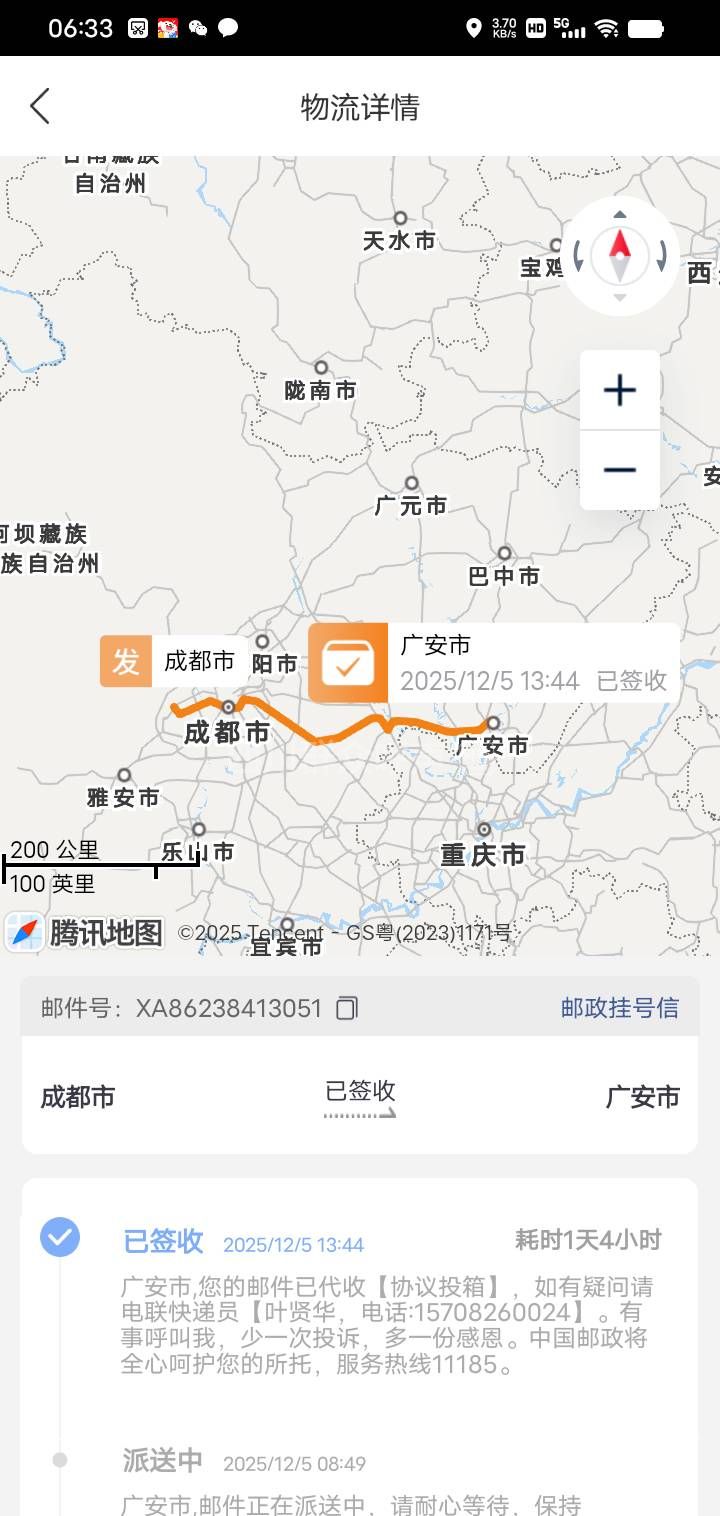
Task: Copy the tracking number XA86238413051
Action: [x=347, y=1008]
